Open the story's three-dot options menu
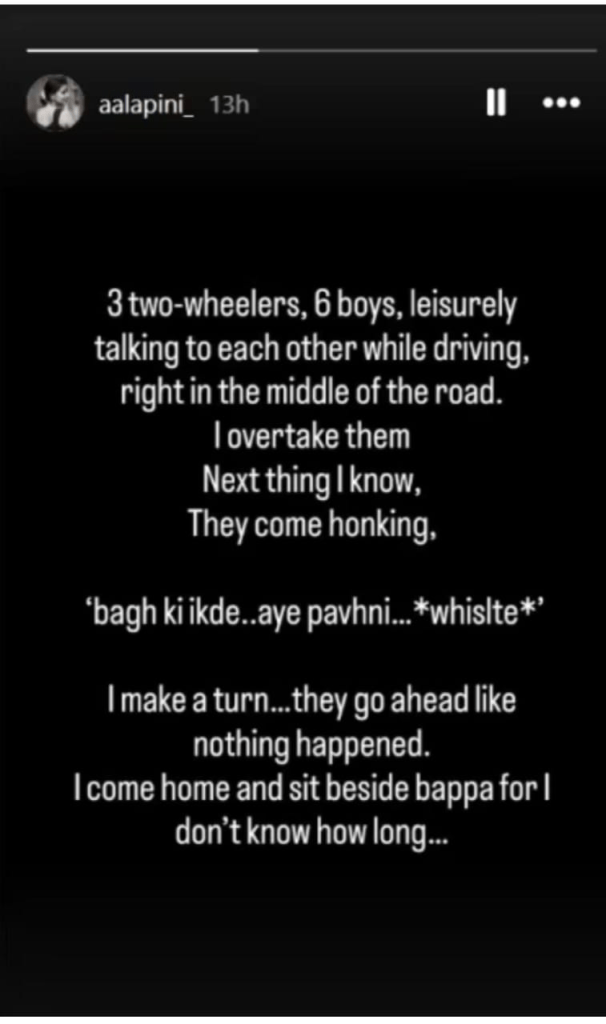Viewport: 606px width, 1024px height. click(560, 102)
